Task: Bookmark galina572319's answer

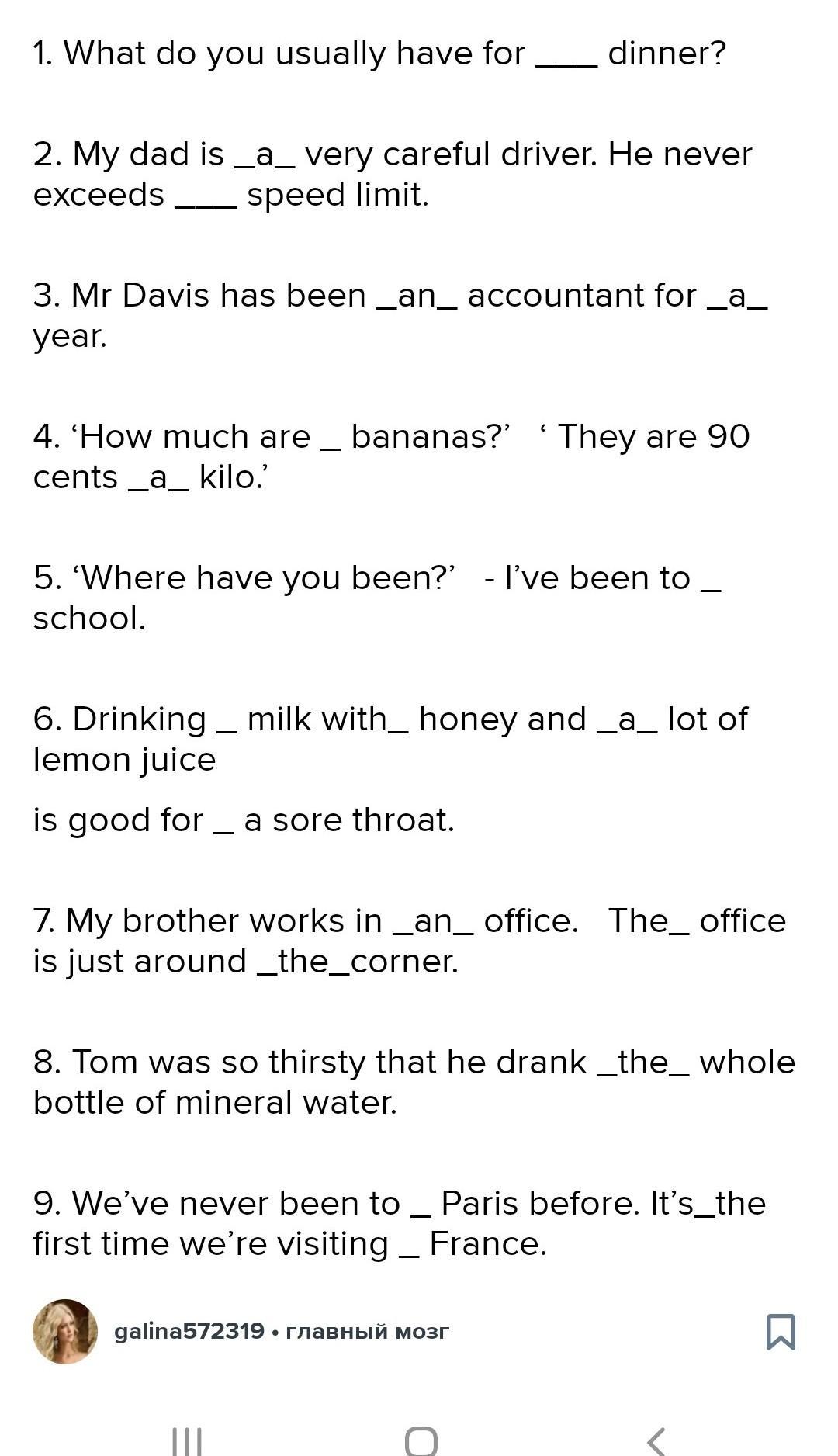Action: point(781,1331)
